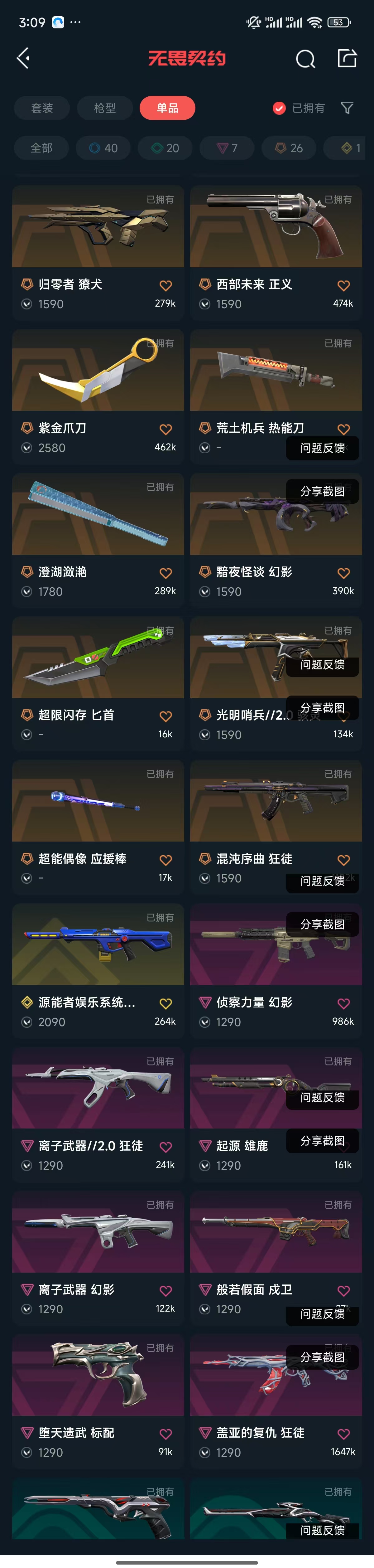The image size is (374, 1568).
Task: Open the funnel filter icon
Action: coord(347,108)
